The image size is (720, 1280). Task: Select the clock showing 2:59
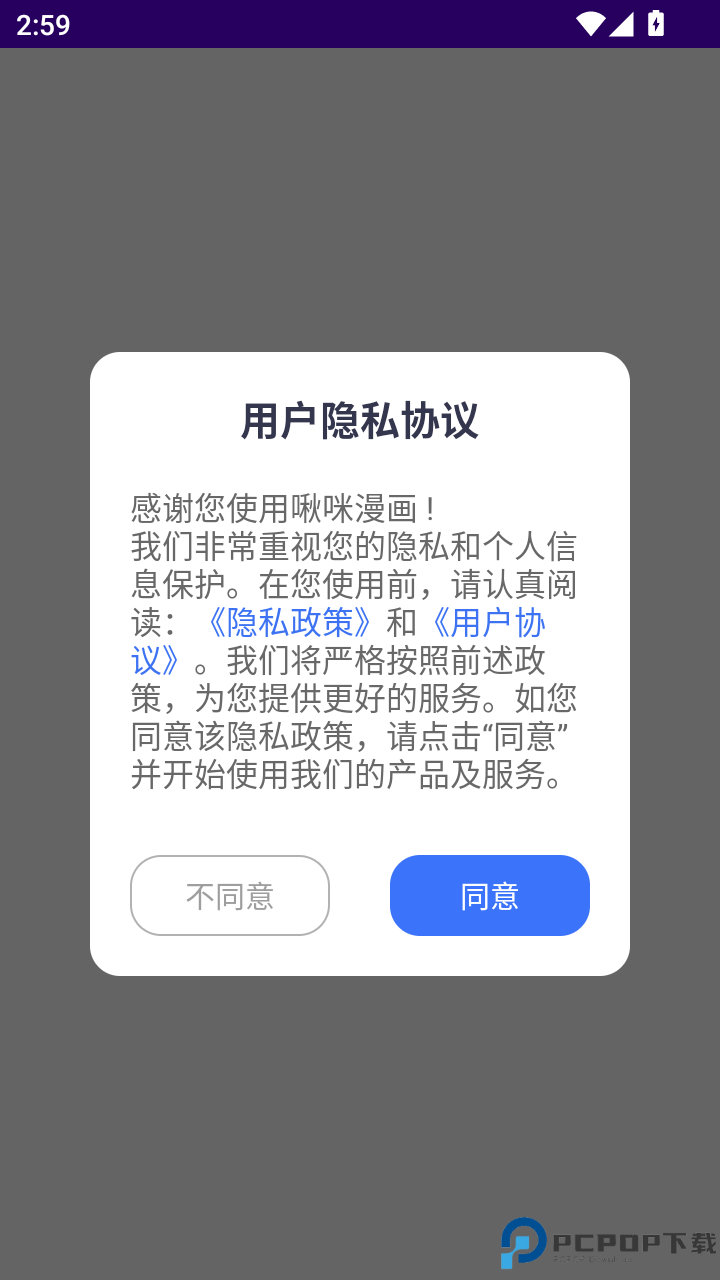41,25
